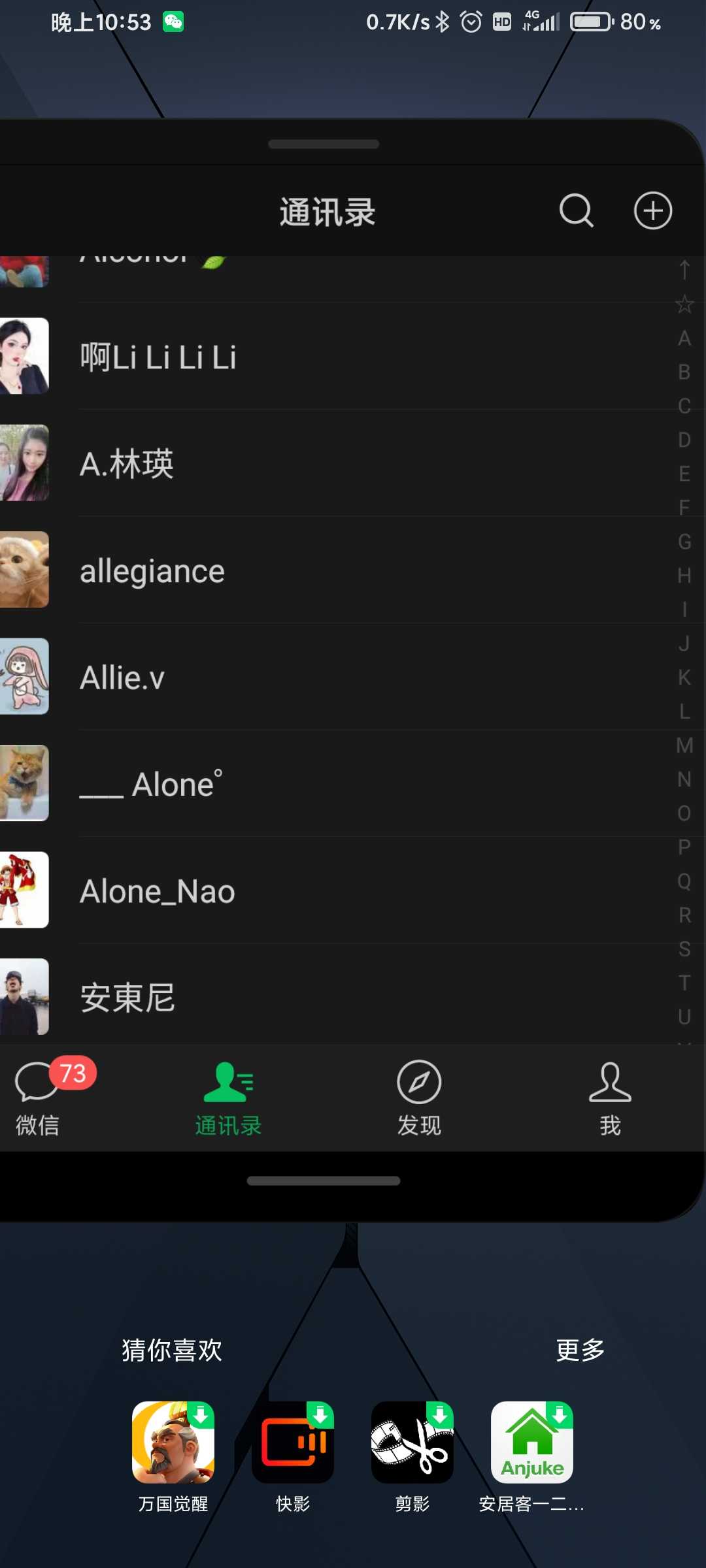Open 更多 suggested apps
The height and width of the screenshot is (1568, 706).
(x=580, y=1350)
